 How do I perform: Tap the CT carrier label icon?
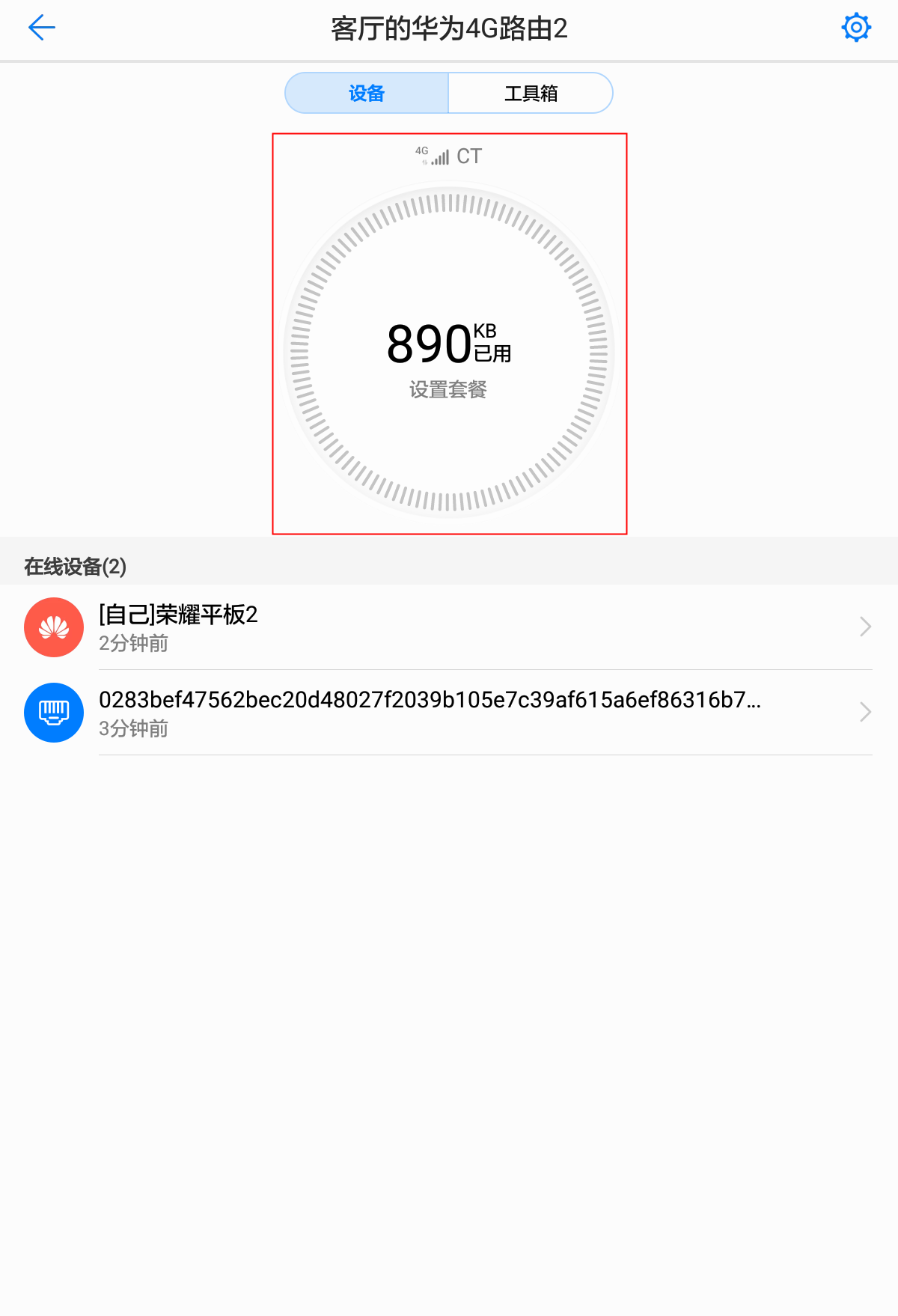click(470, 156)
